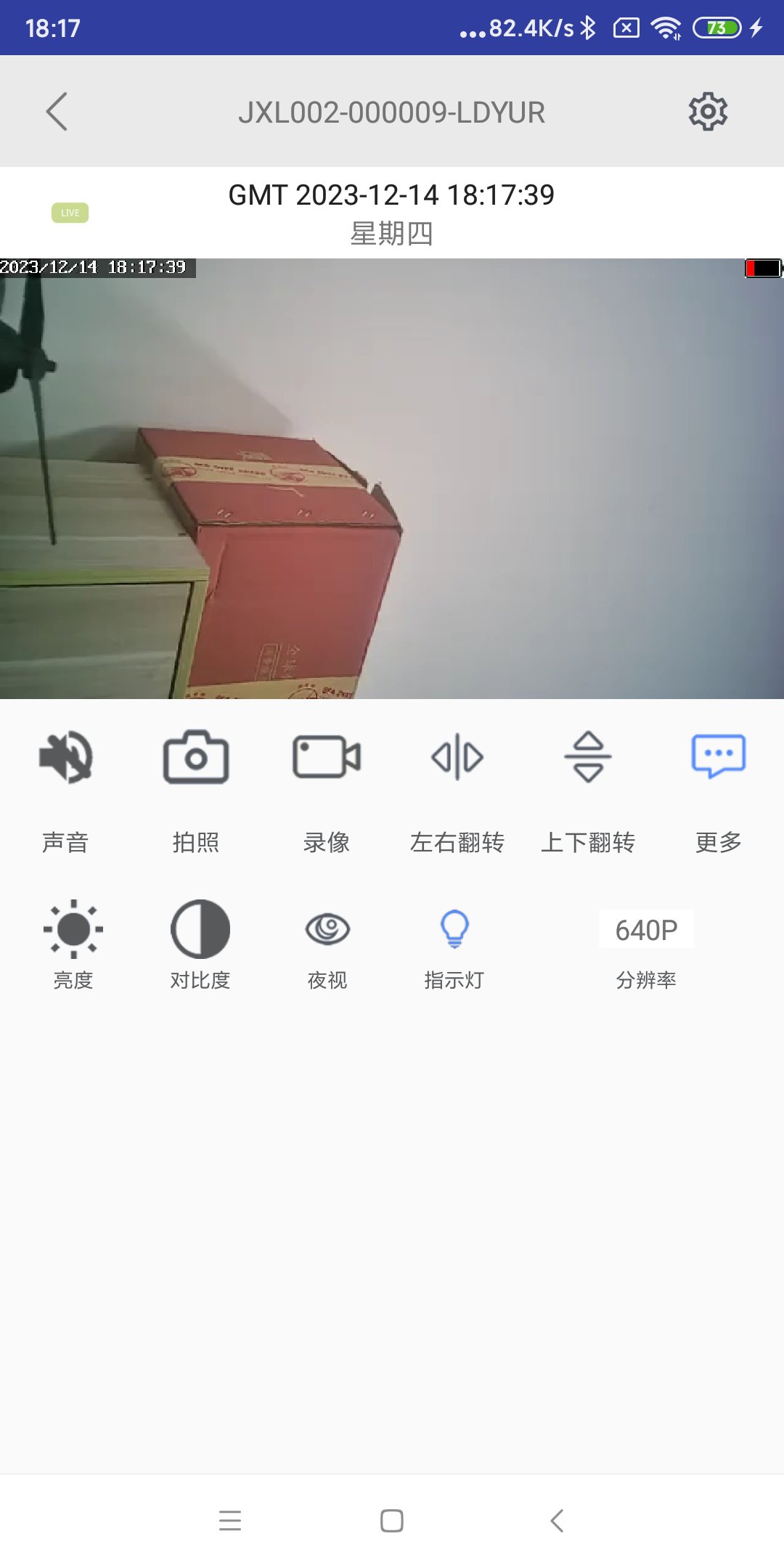Viewport: 784px width, 1568px height.
Task: Toggle night vision (夜视)
Action: tap(327, 929)
